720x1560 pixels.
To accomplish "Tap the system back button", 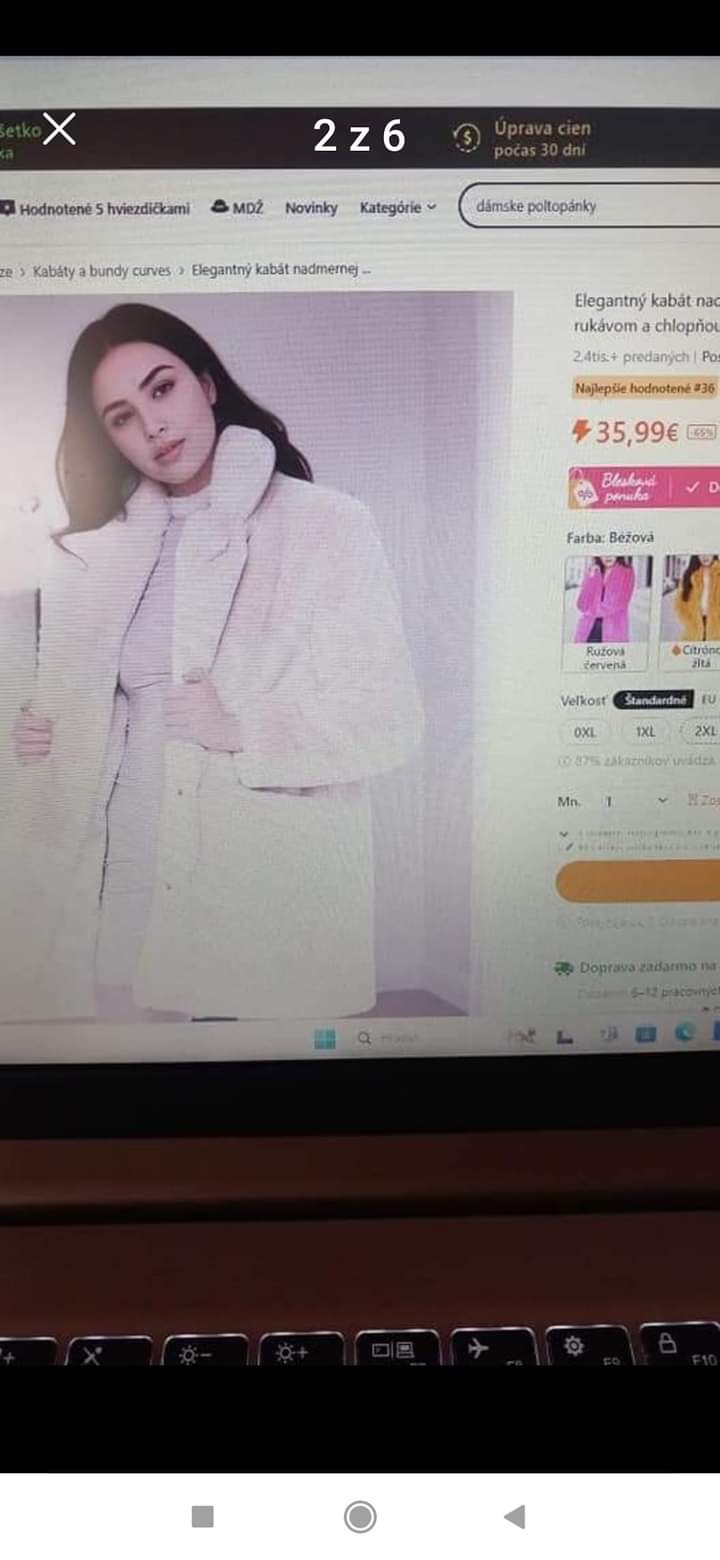I will pyautogui.click(x=515, y=1517).
